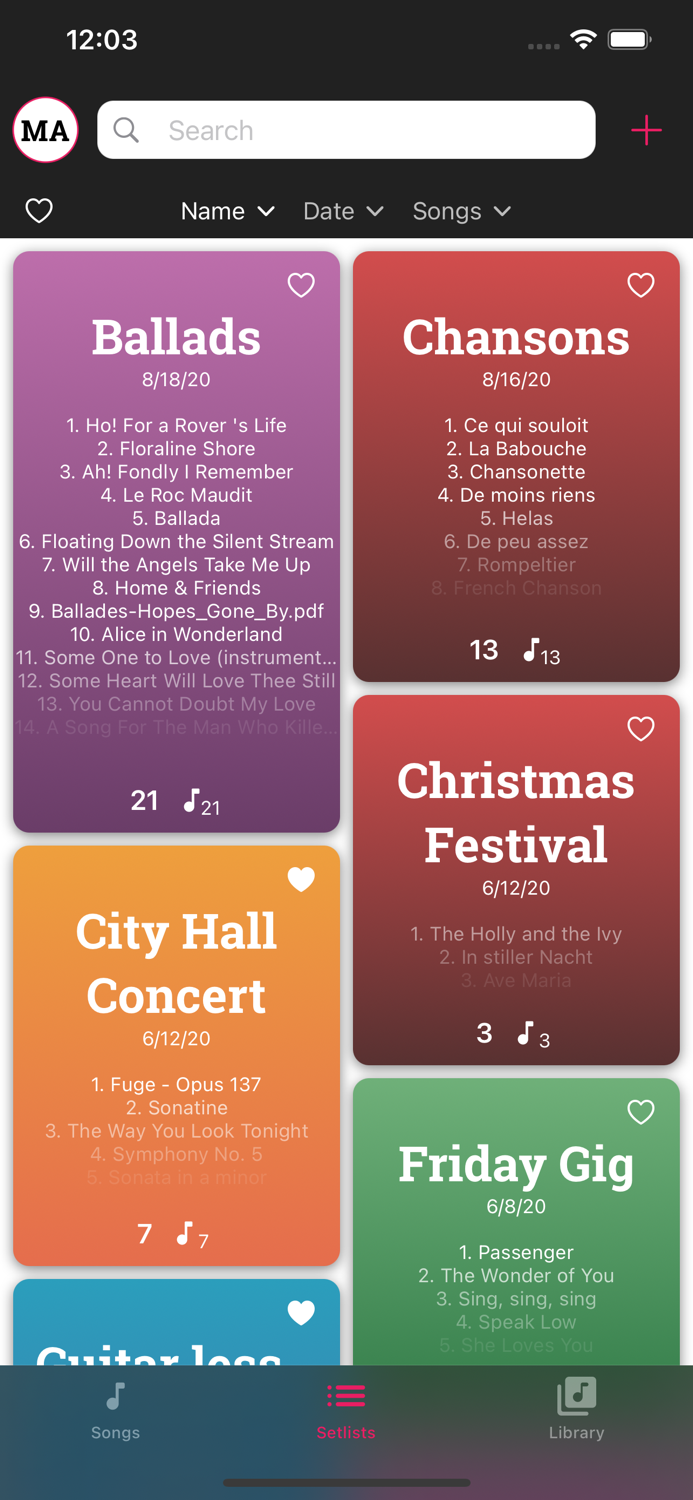Tap the Search field
Screen dimensions: 693x1500
(x=346, y=130)
